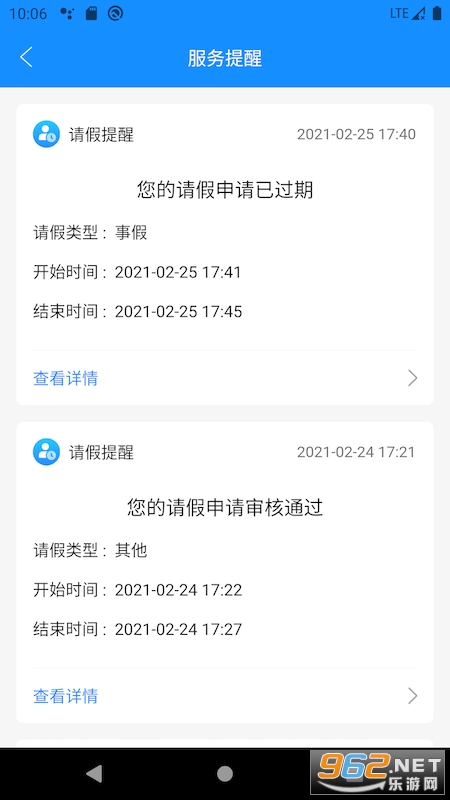Tap the system home button
Image resolution: width=450 pixels, height=800 pixels.
coord(225,773)
